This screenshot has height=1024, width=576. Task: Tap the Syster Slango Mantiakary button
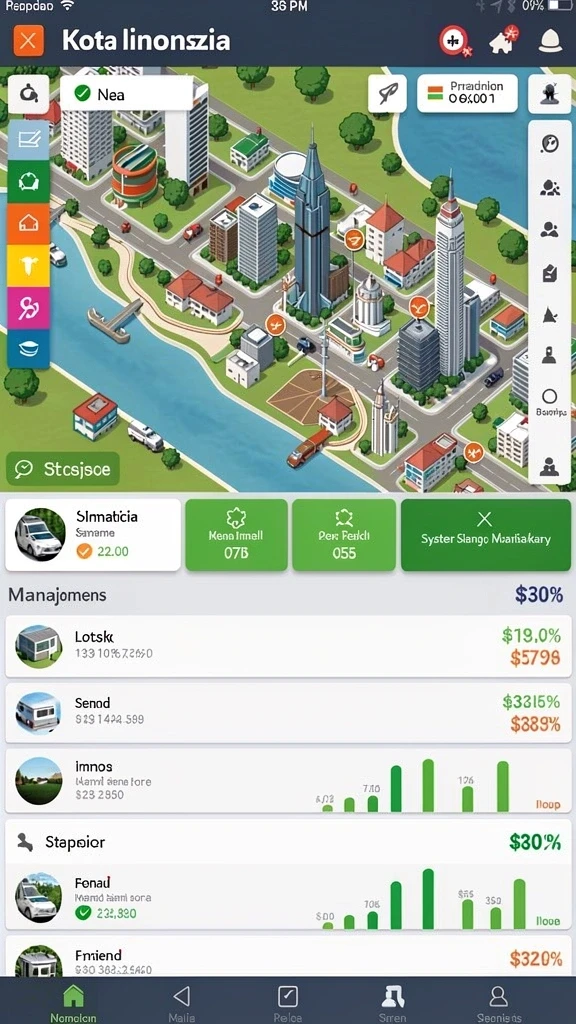point(485,535)
